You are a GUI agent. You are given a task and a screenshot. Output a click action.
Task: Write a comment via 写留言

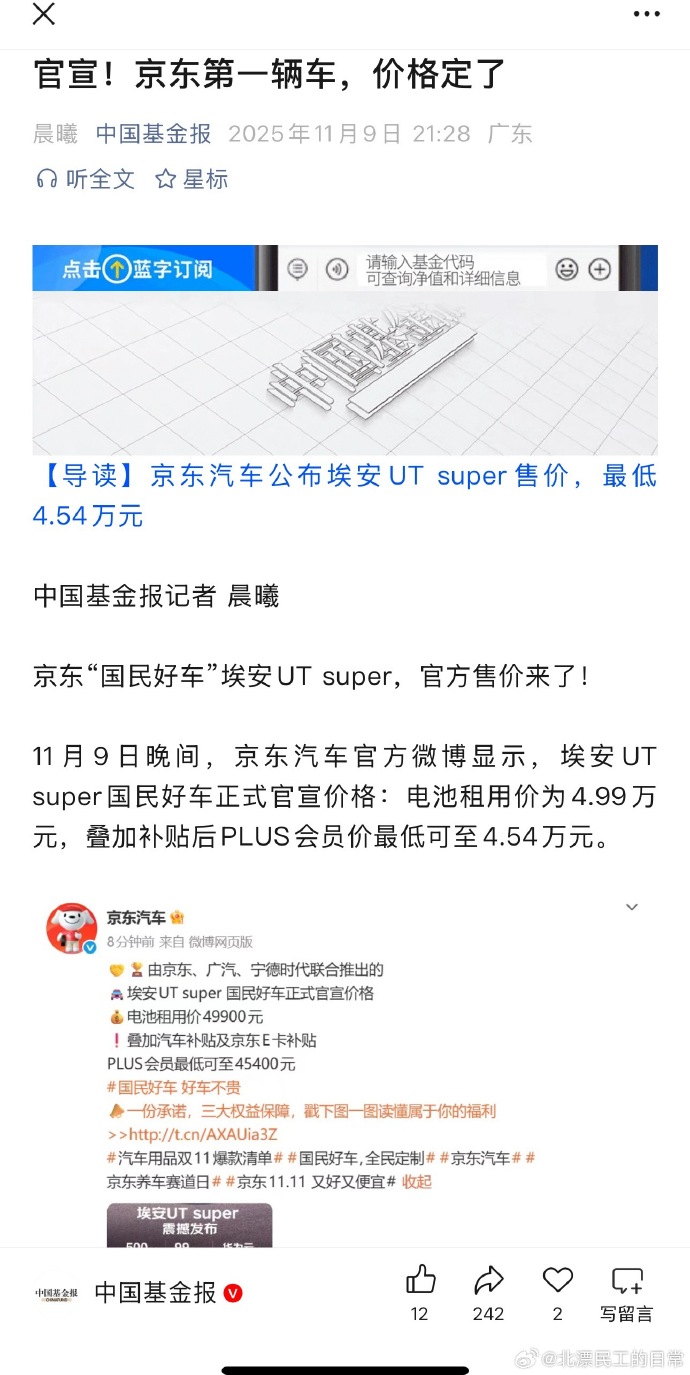coord(627,1291)
